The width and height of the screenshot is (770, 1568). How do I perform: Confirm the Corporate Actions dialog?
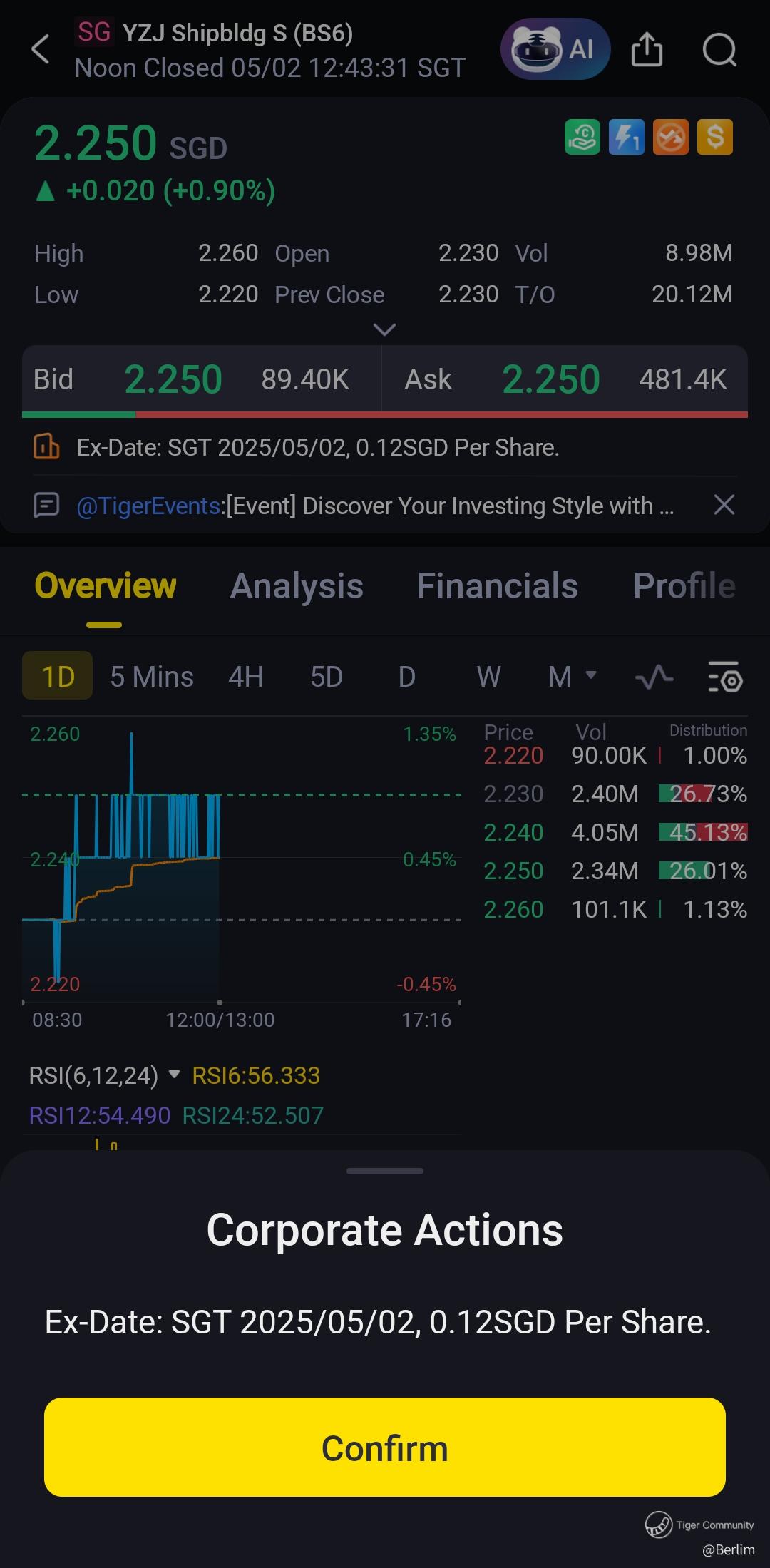[x=385, y=1447]
